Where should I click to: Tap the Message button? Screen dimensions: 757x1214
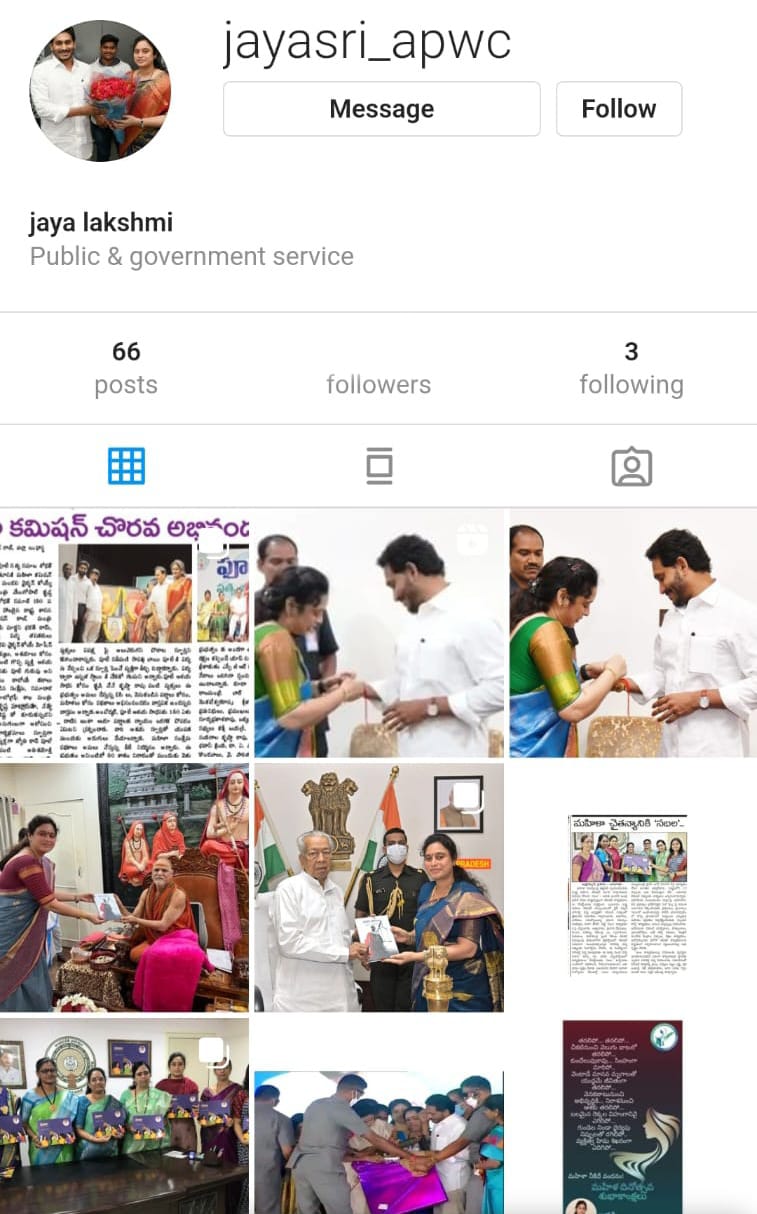point(381,109)
